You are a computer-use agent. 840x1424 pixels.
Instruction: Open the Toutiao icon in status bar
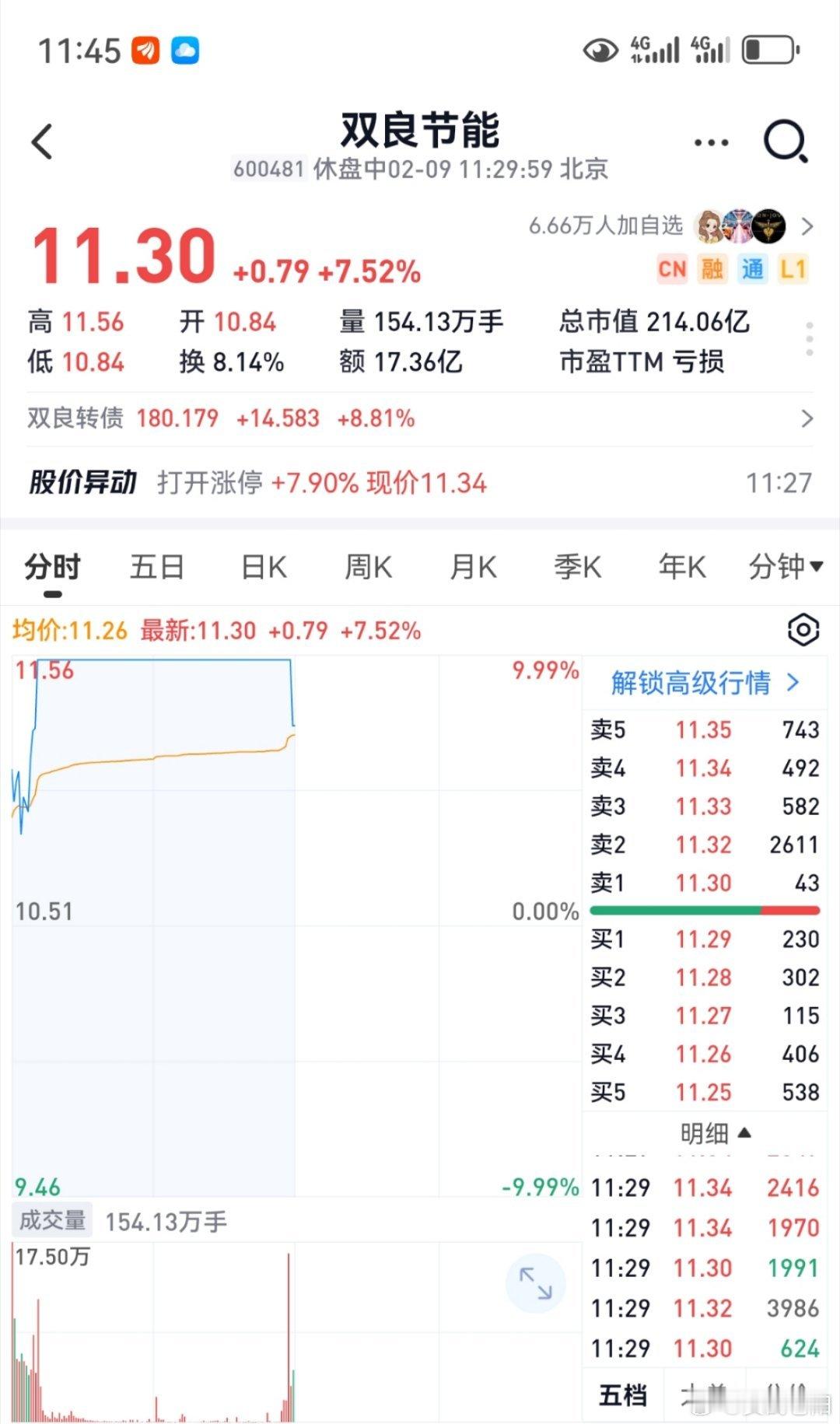144,50
